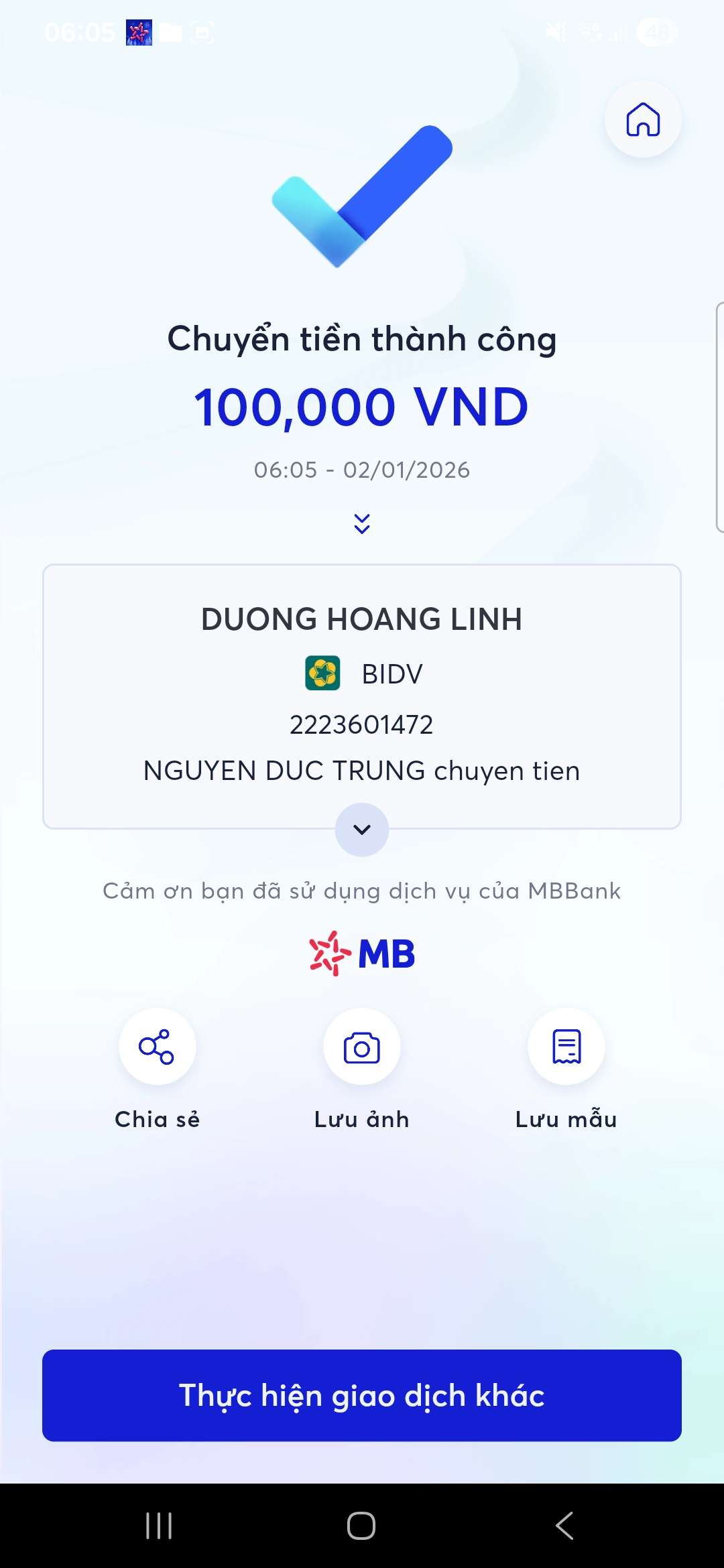Save receipt image with Lưu ảnh
Viewport: 724px width, 1568px height.
[362, 1047]
